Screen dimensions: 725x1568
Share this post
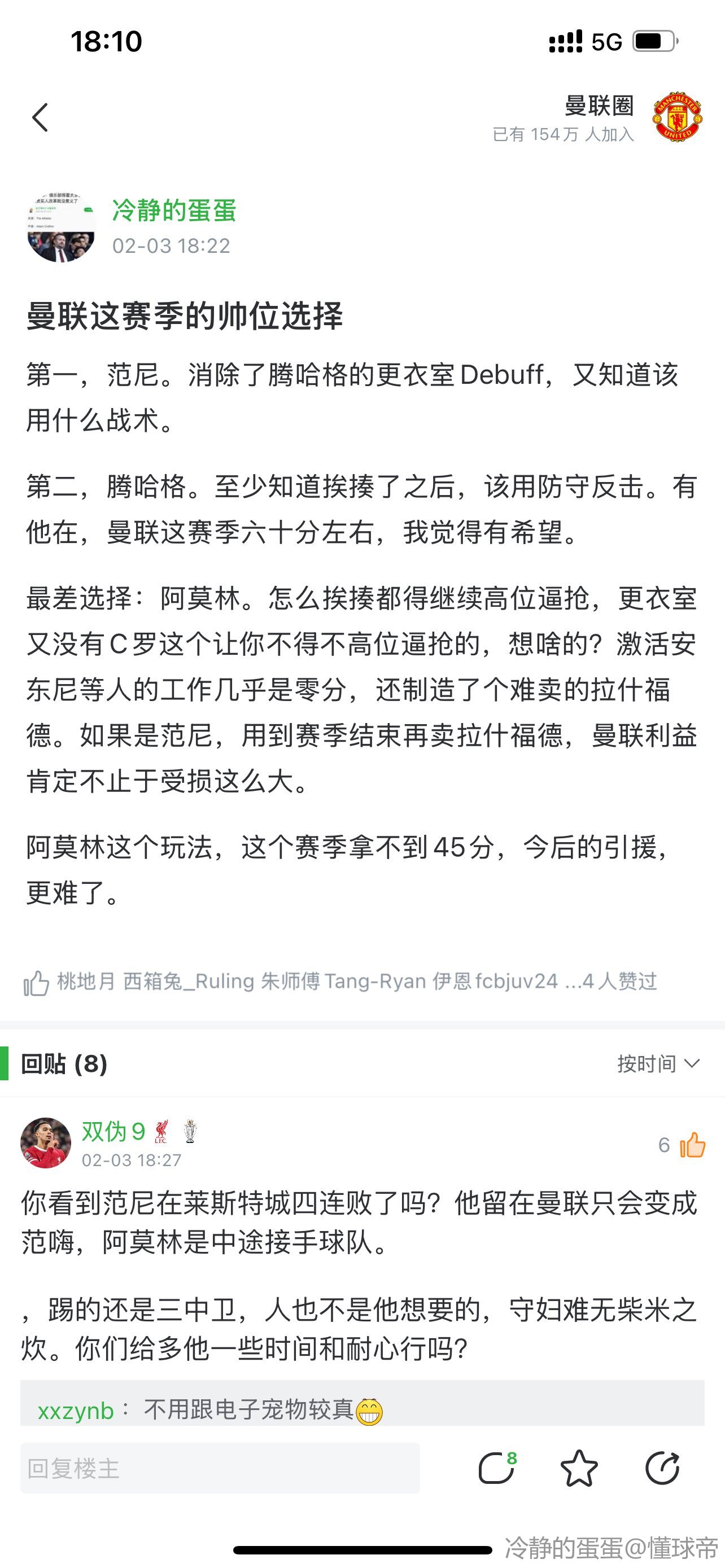point(662,1468)
